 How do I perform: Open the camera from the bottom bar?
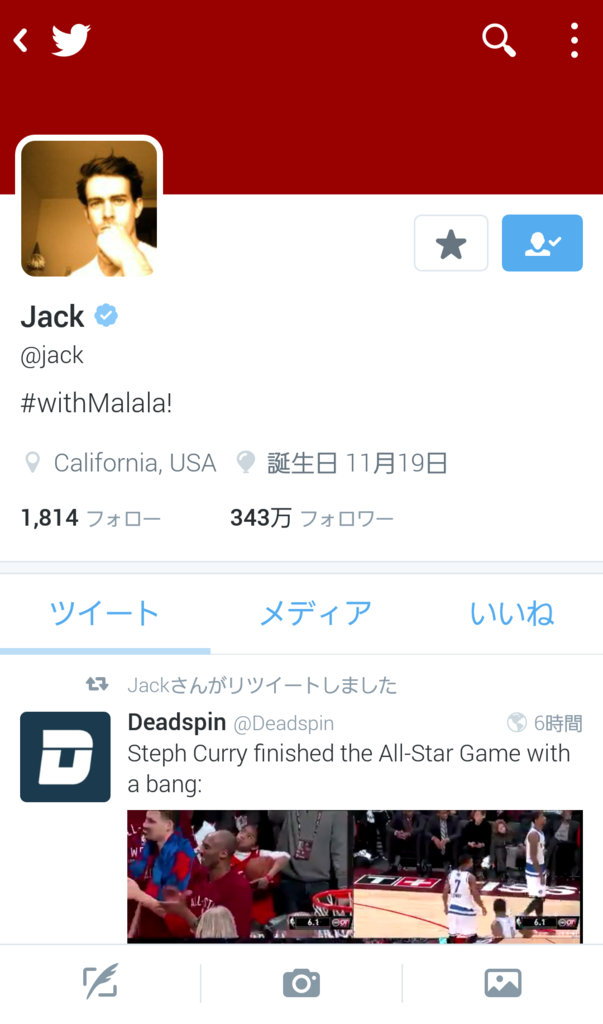click(301, 983)
